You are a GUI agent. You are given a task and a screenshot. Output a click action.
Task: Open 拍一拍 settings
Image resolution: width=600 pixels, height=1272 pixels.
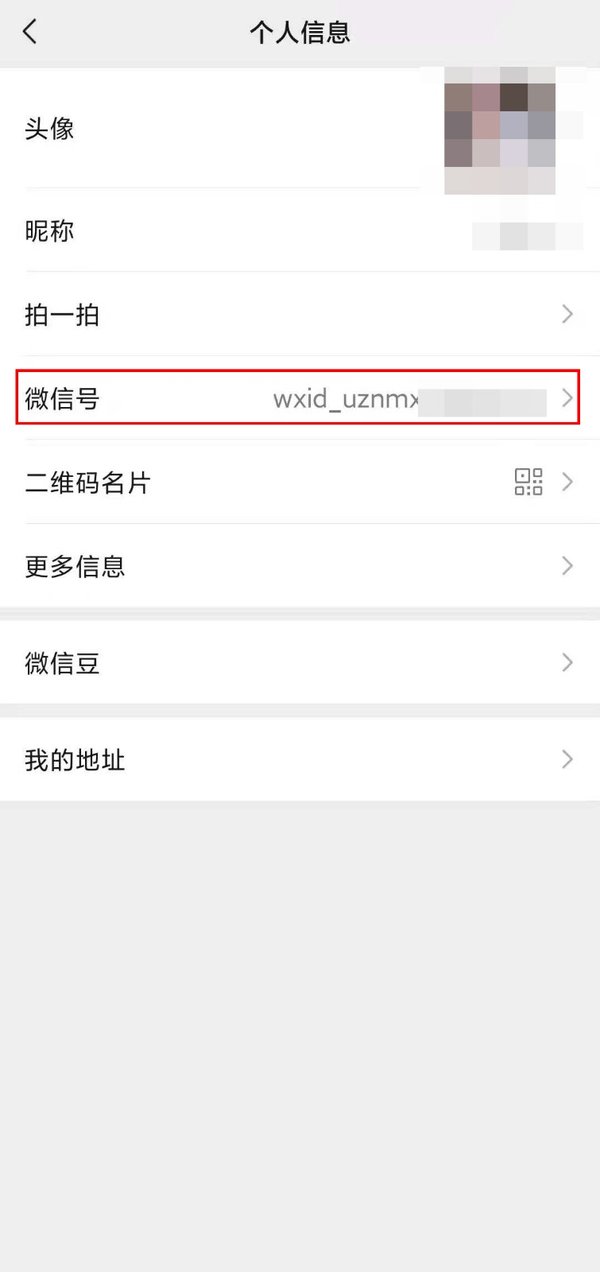[x=300, y=315]
